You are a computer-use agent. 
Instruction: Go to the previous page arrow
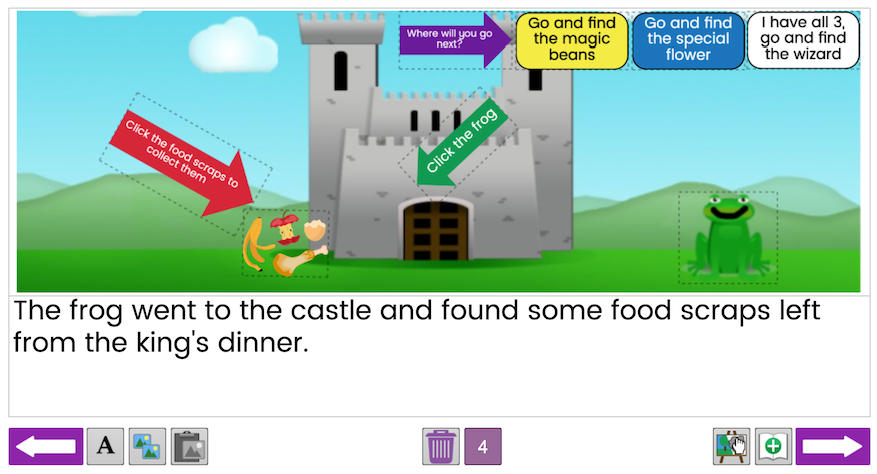[x=46, y=446]
